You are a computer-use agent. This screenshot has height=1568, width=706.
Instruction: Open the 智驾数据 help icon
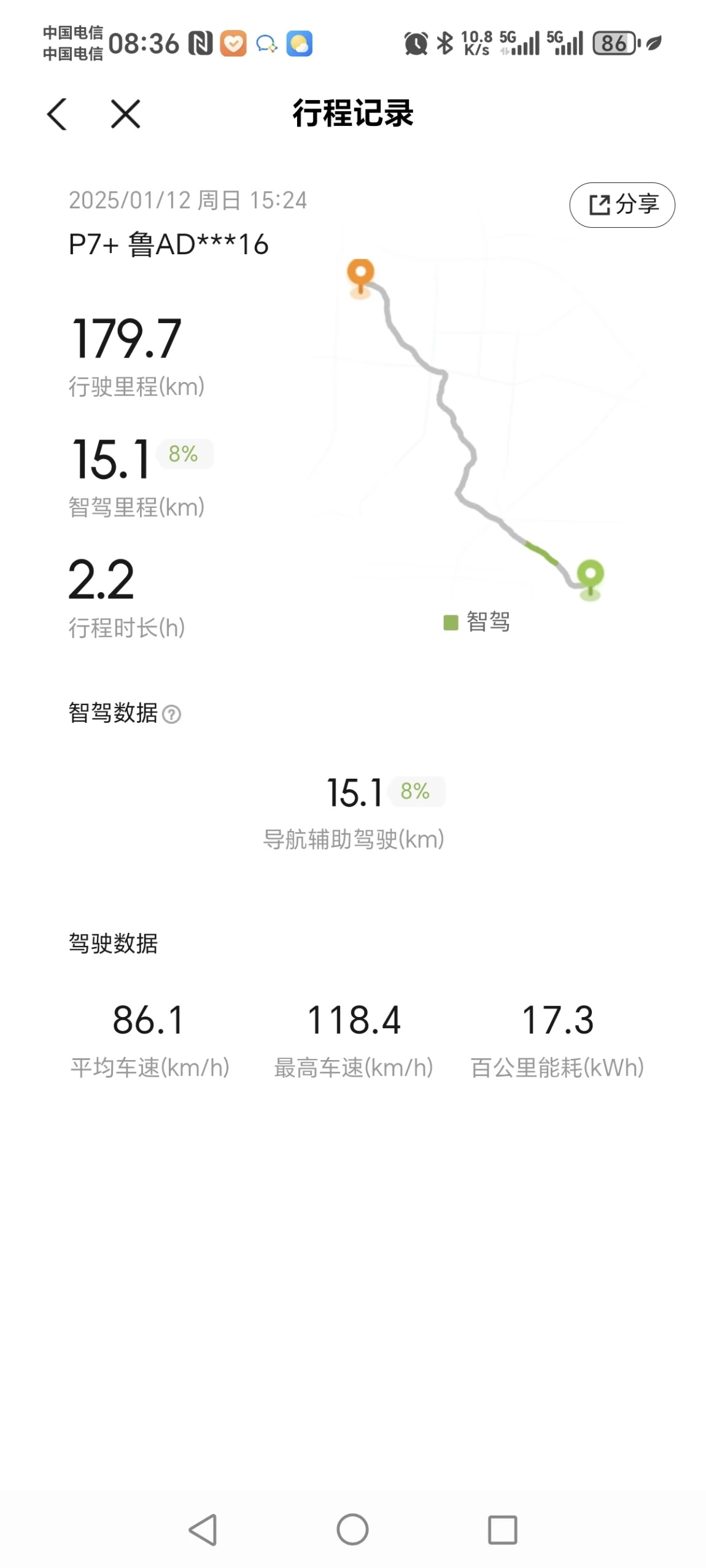(172, 714)
